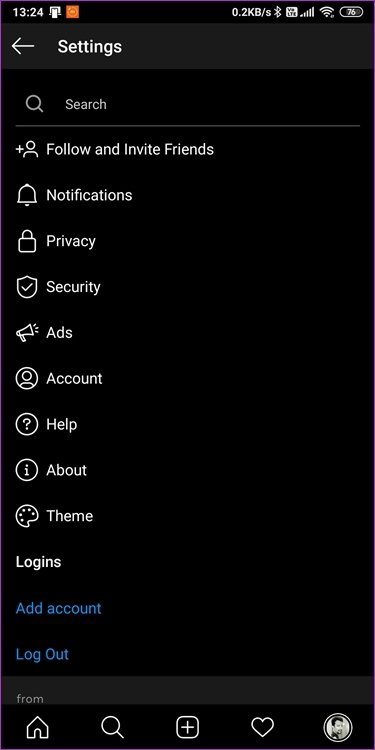Open Security settings
375x750 pixels.
[x=188, y=287]
